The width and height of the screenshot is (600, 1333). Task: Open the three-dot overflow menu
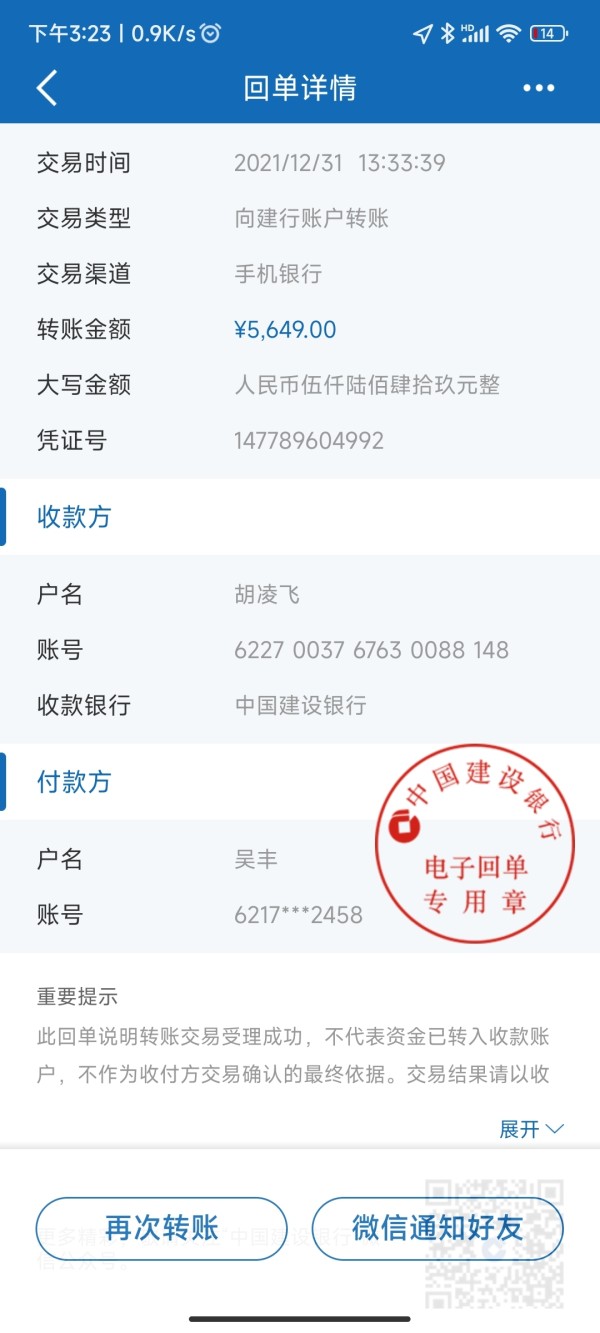[538, 88]
